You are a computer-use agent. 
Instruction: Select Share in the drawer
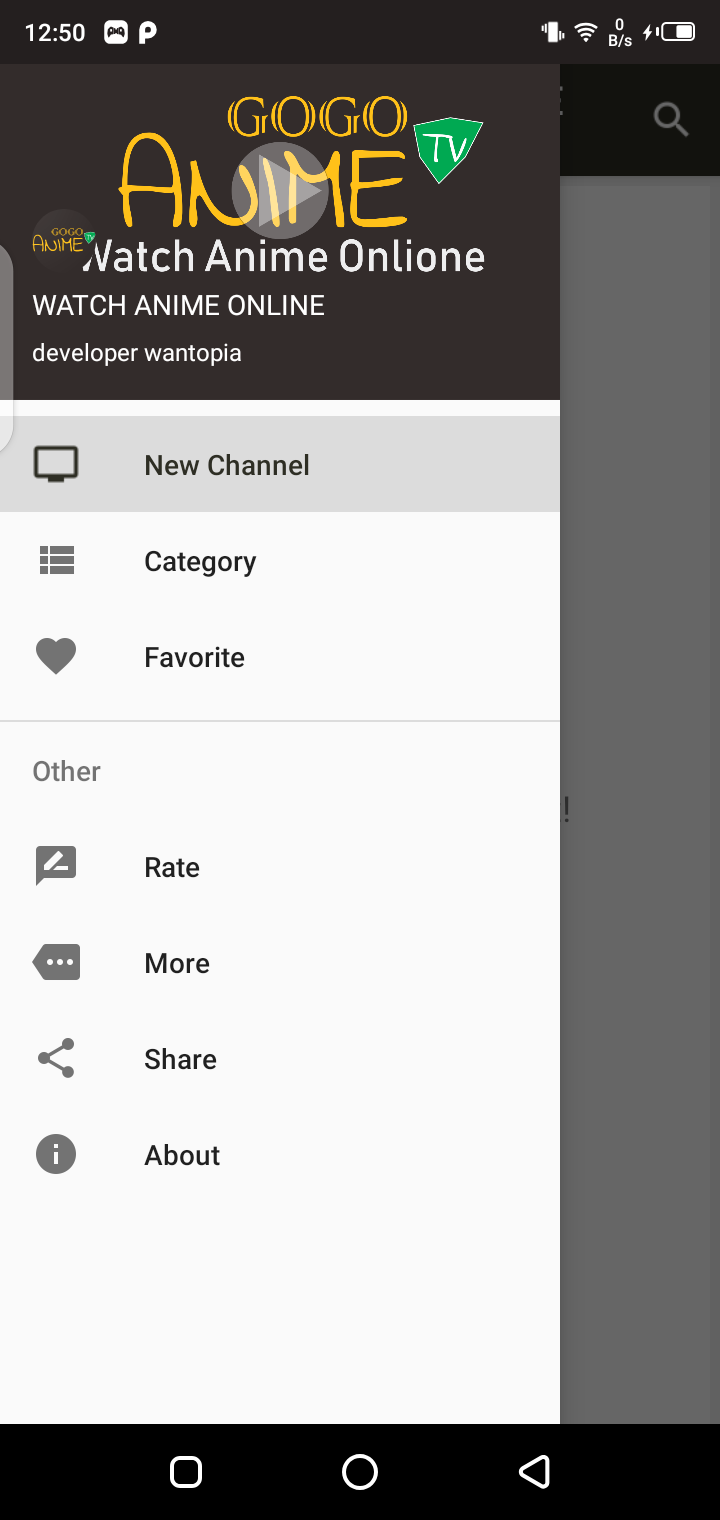point(180,1059)
